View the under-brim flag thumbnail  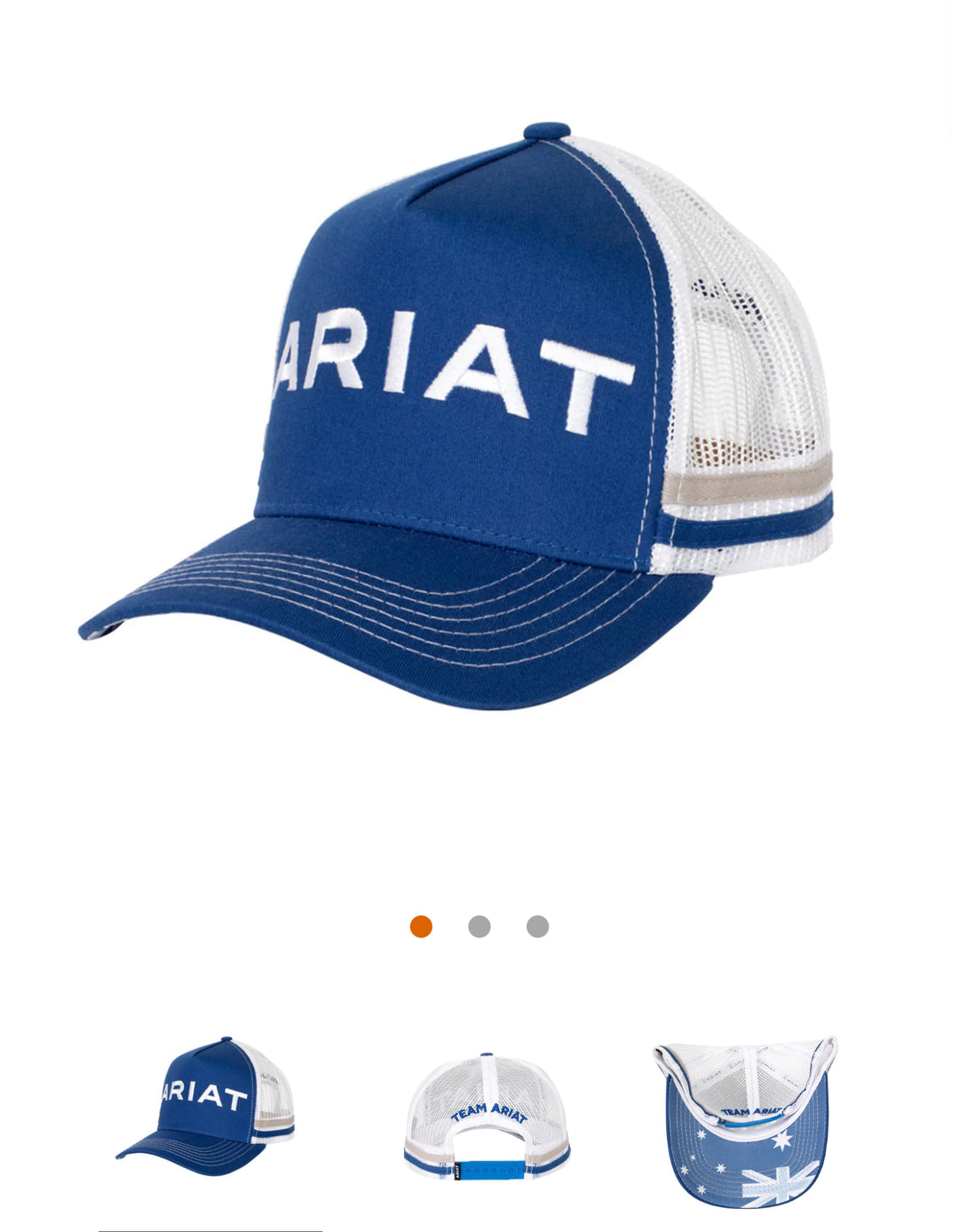tap(746, 1120)
